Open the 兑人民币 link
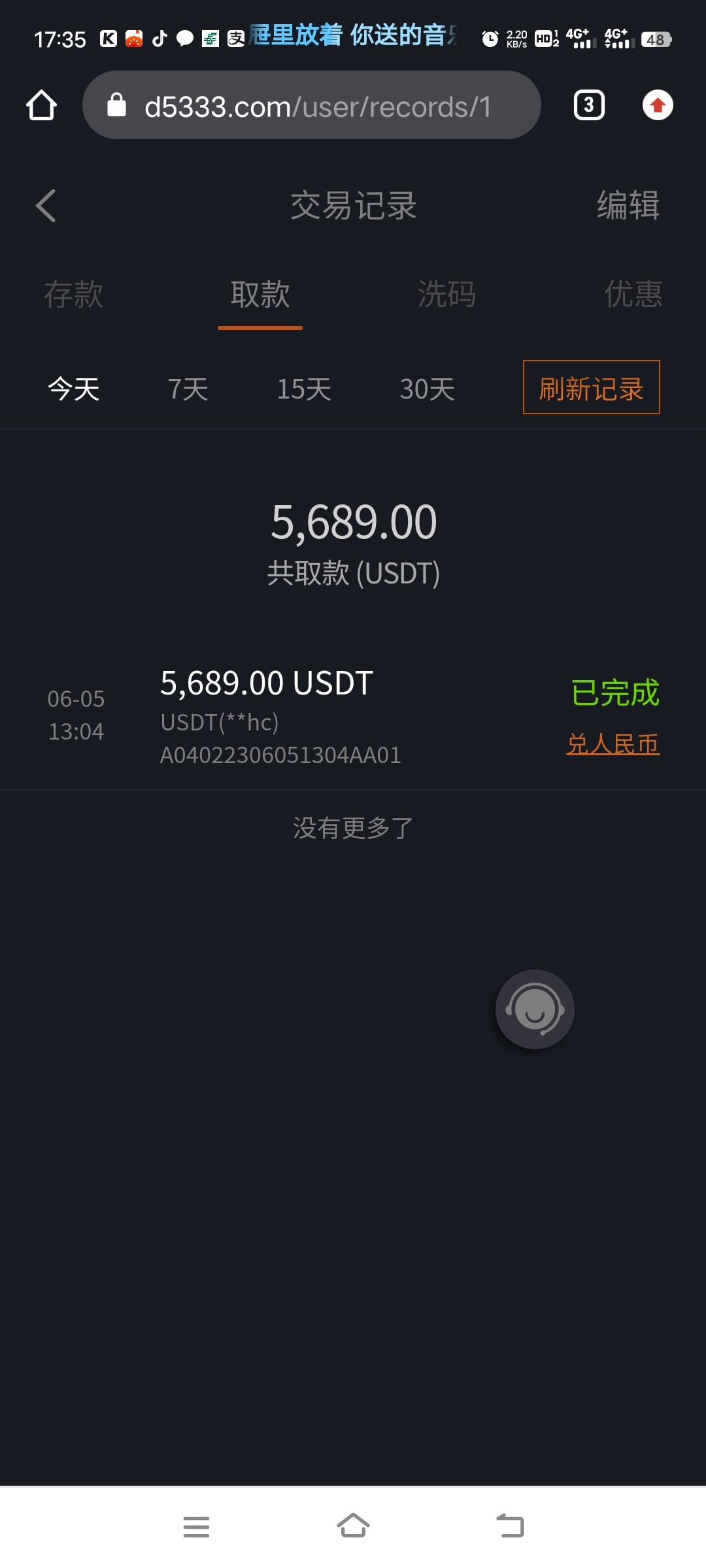The width and height of the screenshot is (706, 1568). tap(613, 744)
